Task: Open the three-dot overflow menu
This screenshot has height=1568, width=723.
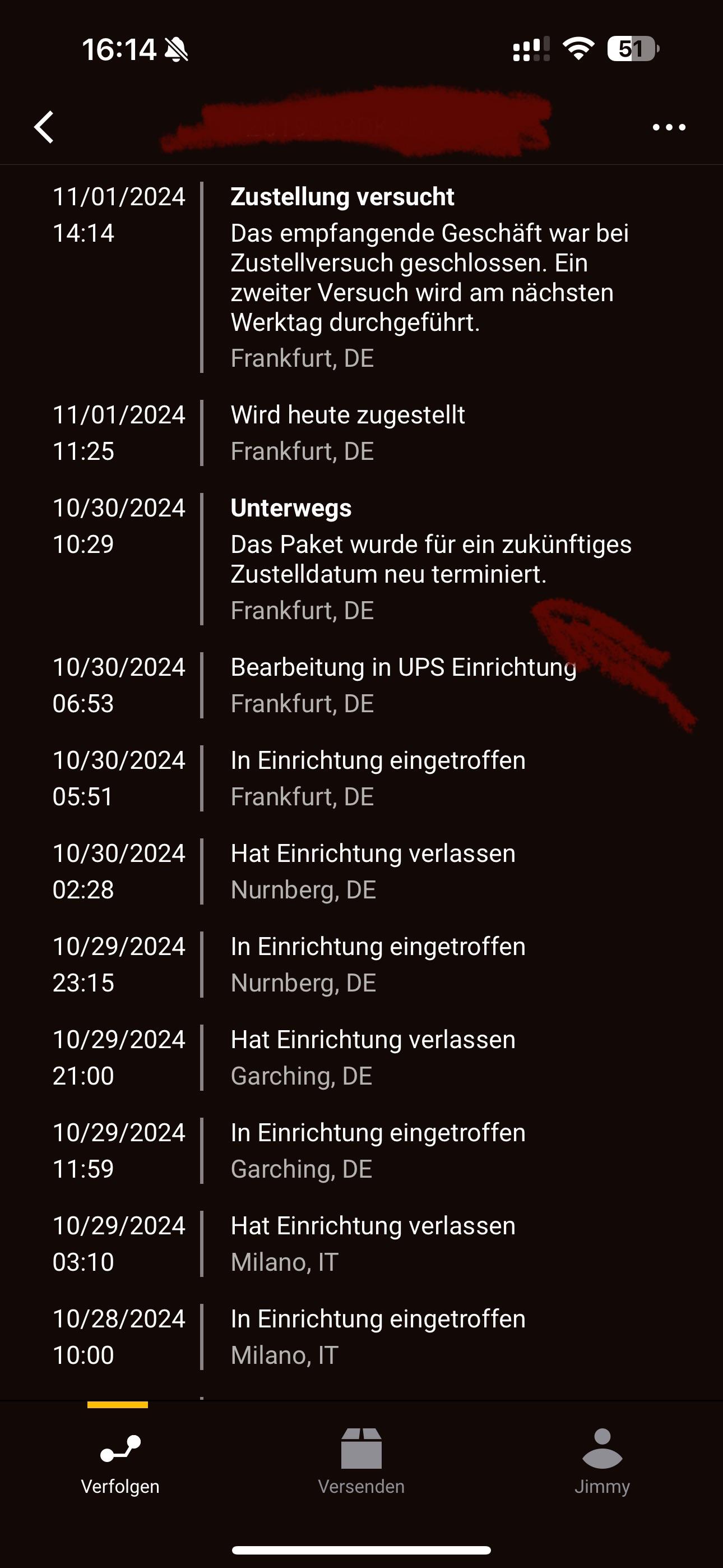Action: [668, 127]
